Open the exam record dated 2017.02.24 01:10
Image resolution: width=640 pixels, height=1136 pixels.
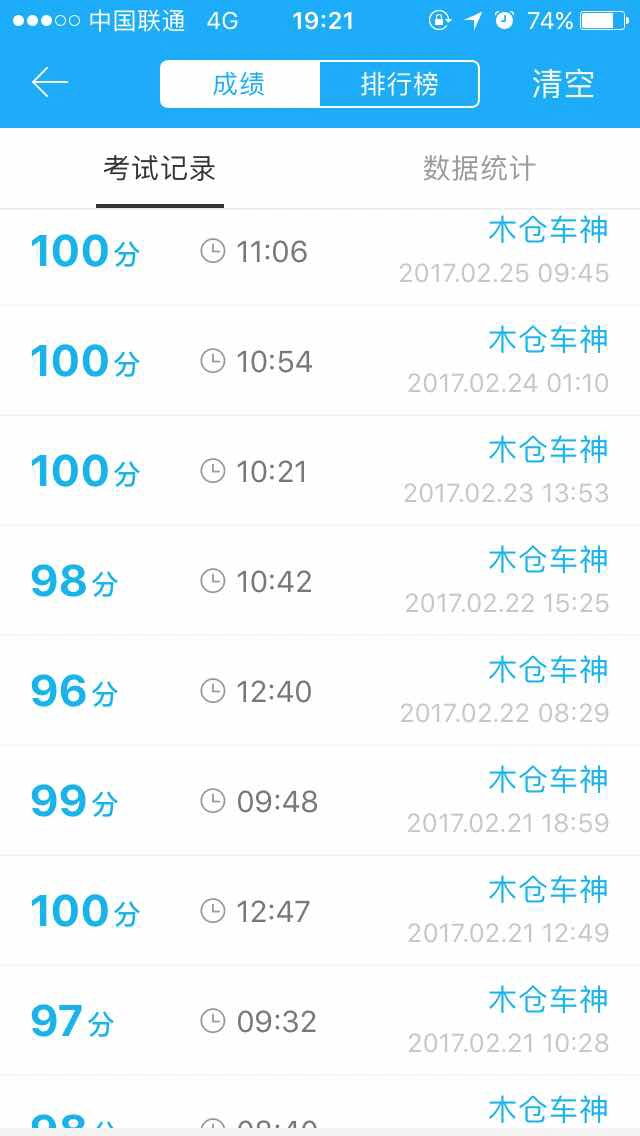320,361
